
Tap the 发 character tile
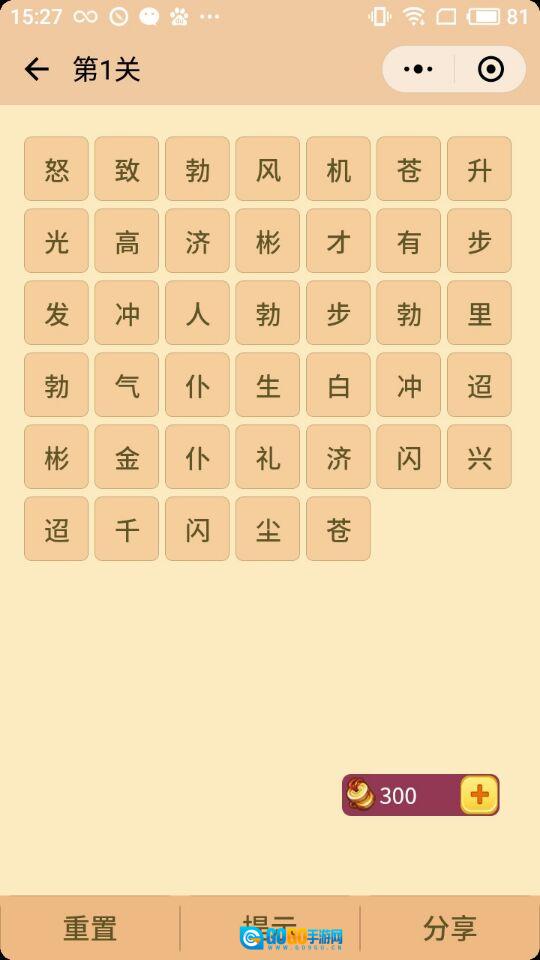click(x=56, y=313)
